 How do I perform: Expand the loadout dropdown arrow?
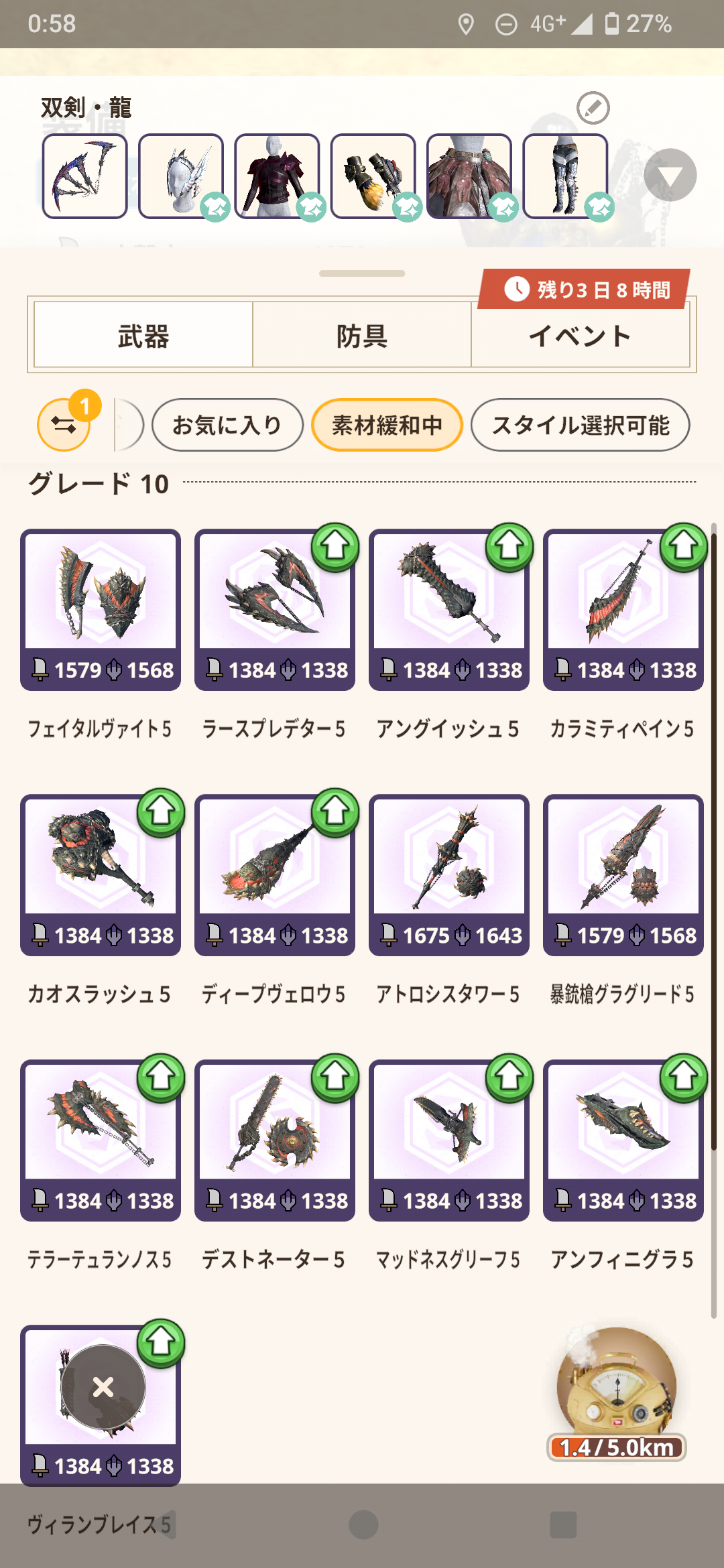click(x=670, y=175)
